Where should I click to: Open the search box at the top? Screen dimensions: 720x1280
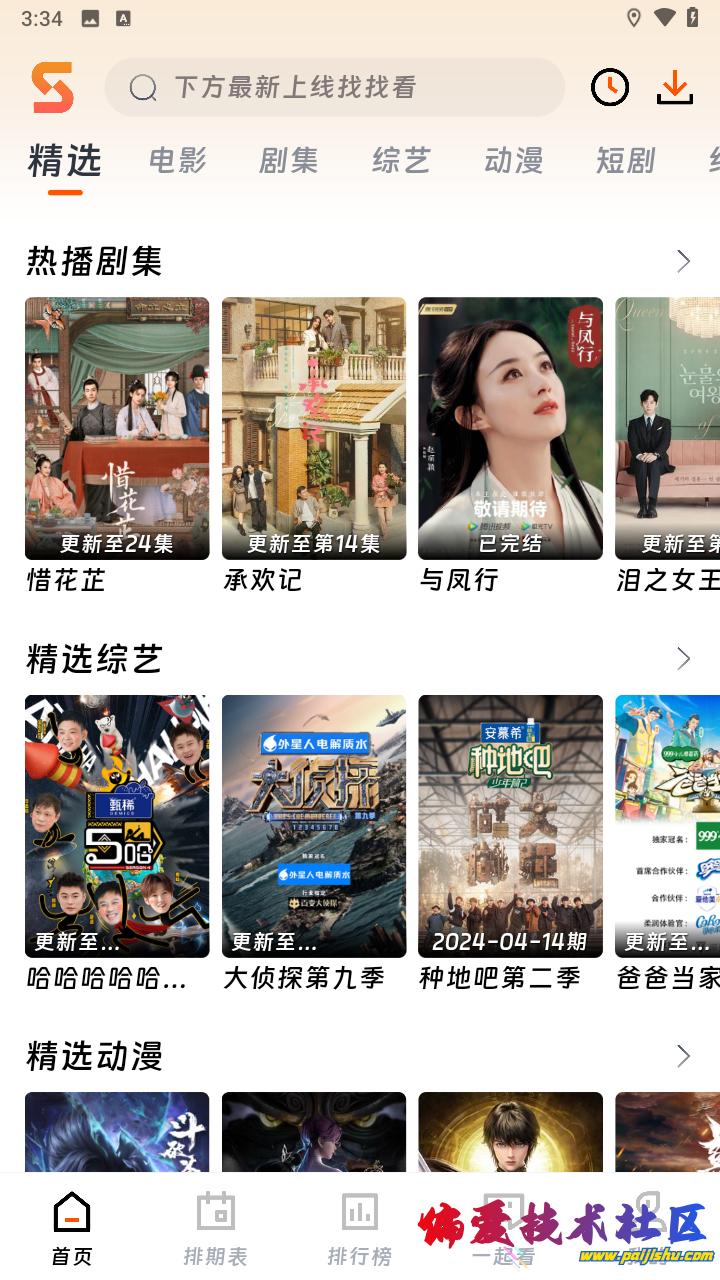click(x=335, y=87)
